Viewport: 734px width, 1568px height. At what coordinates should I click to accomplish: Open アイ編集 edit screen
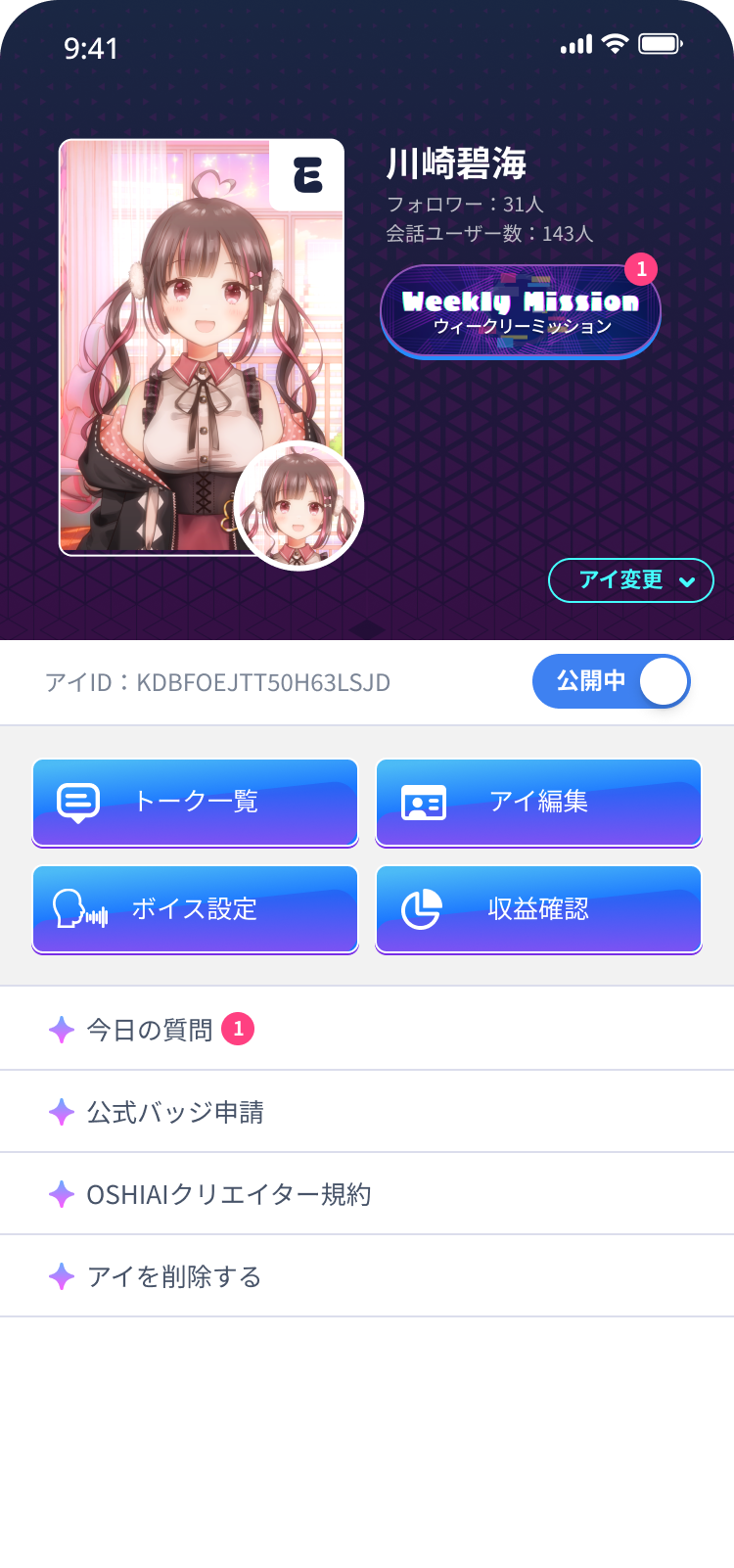click(538, 802)
